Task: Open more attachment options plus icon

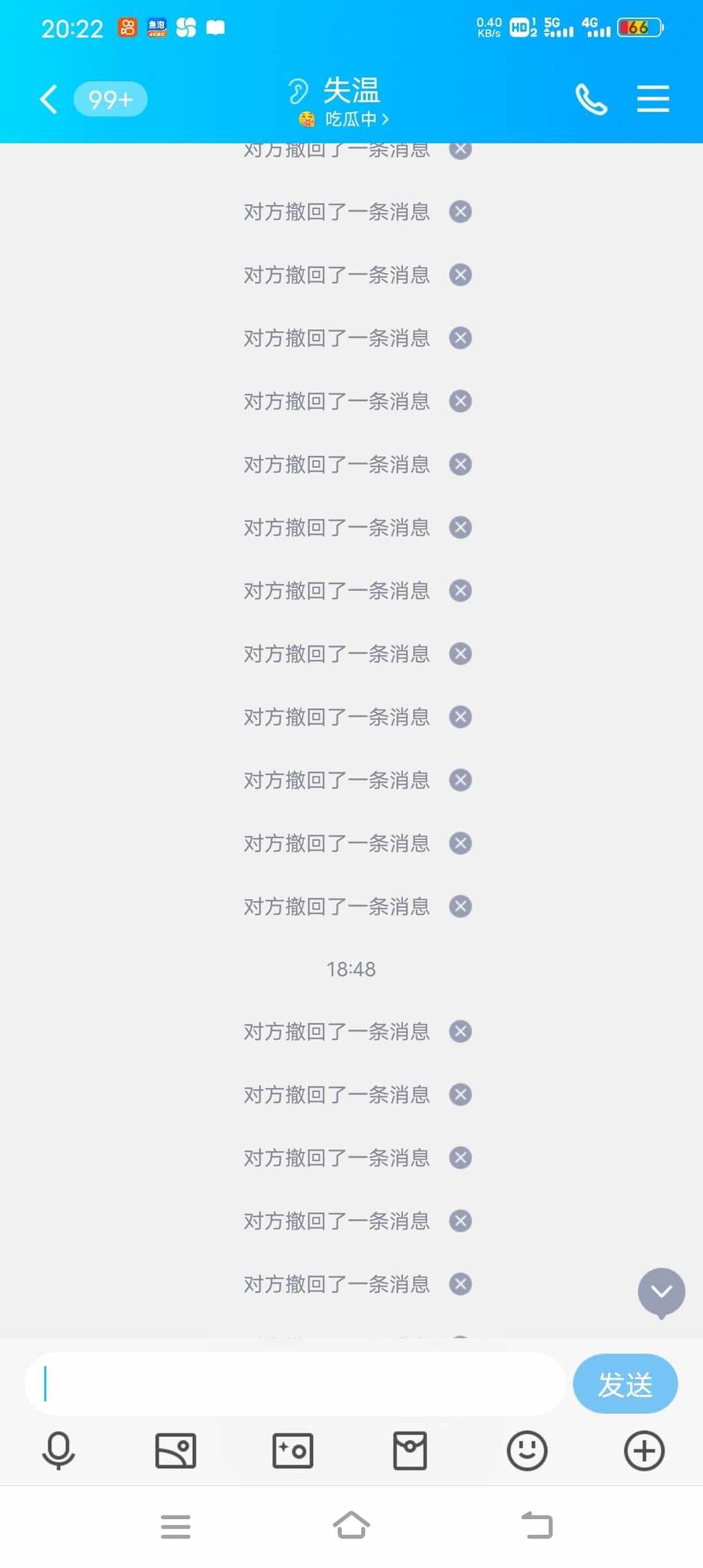Action: pos(644,1451)
